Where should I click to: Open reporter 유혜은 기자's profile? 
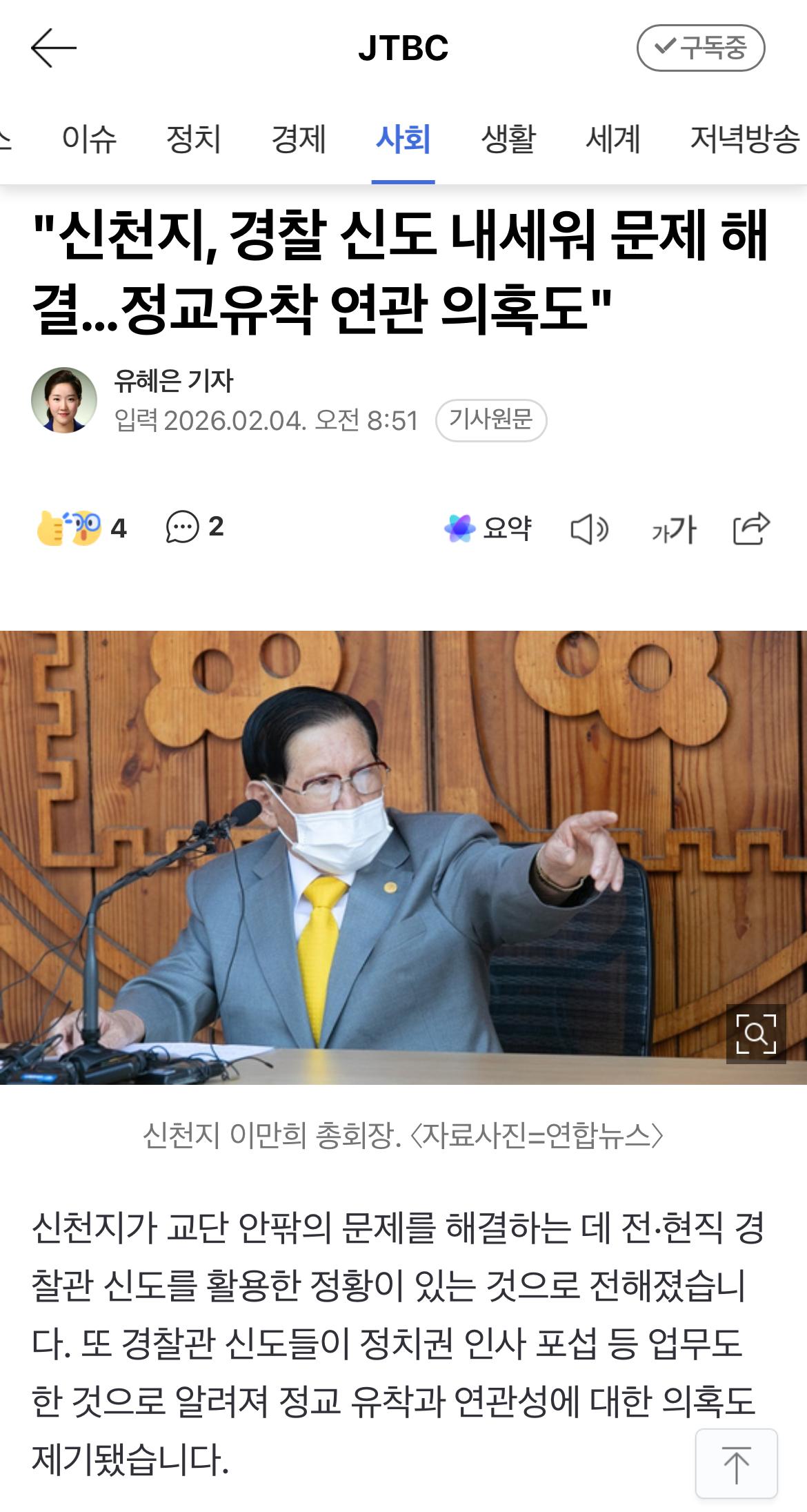(174, 380)
